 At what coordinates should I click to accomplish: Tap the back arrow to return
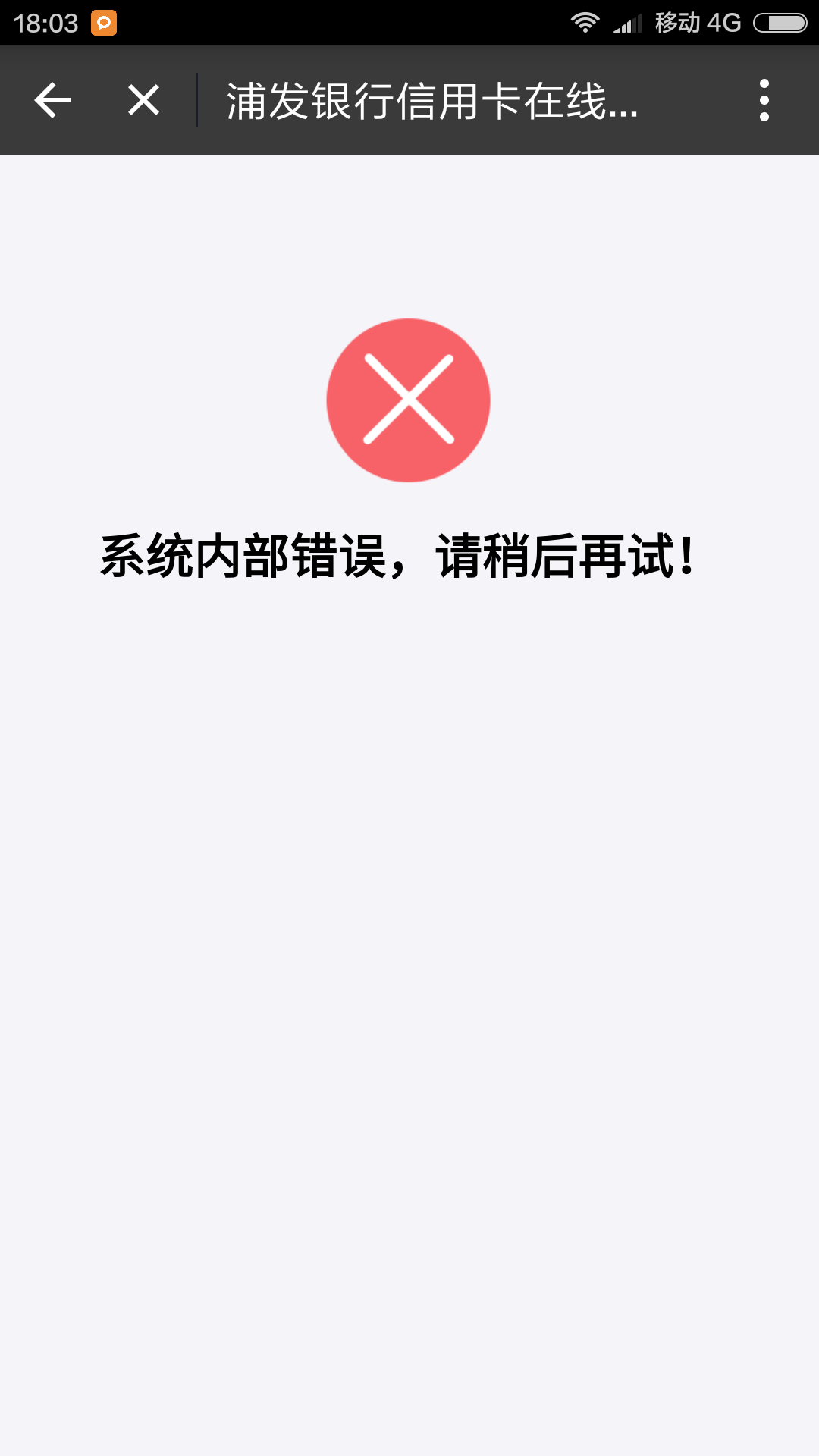click(x=51, y=100)
